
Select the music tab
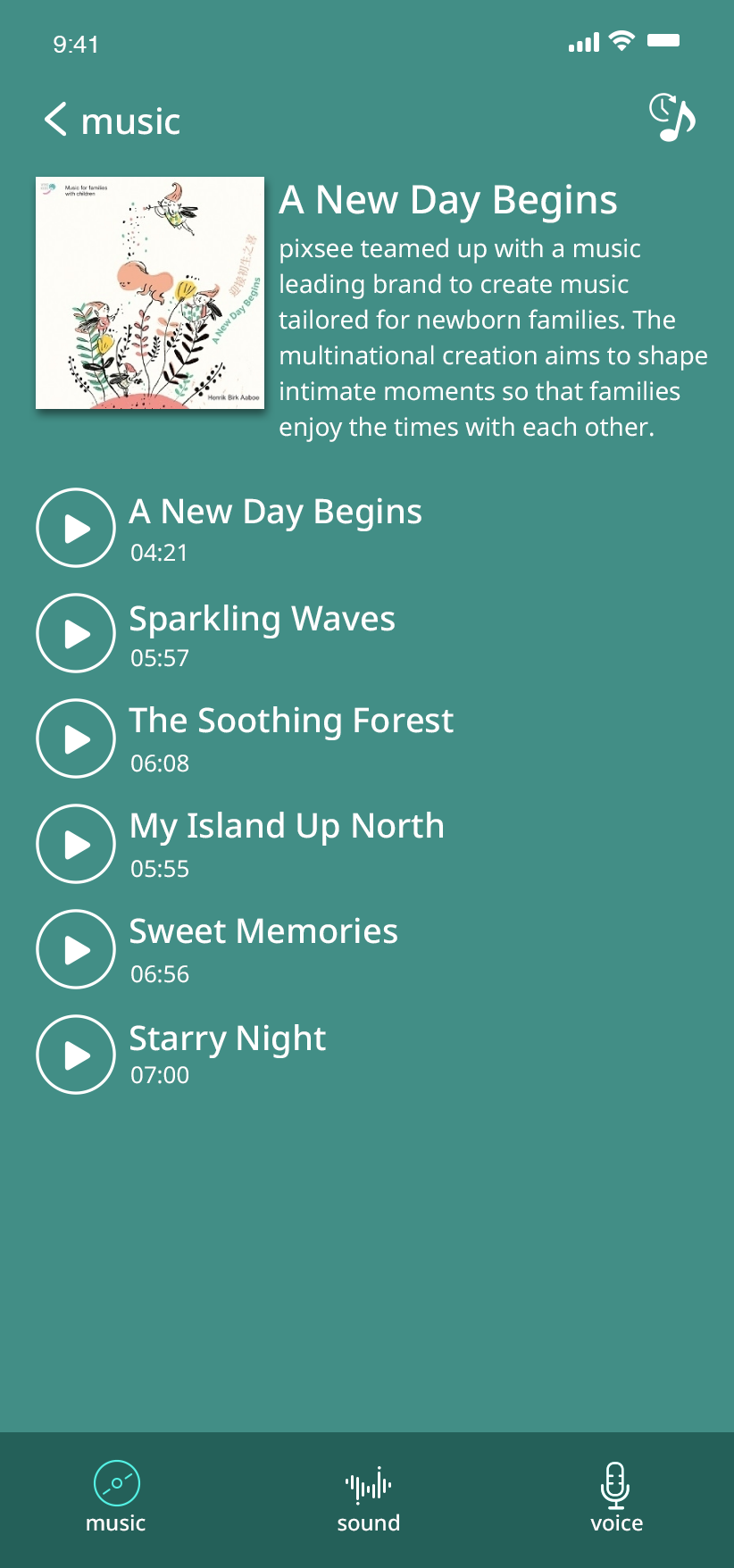116,1499
